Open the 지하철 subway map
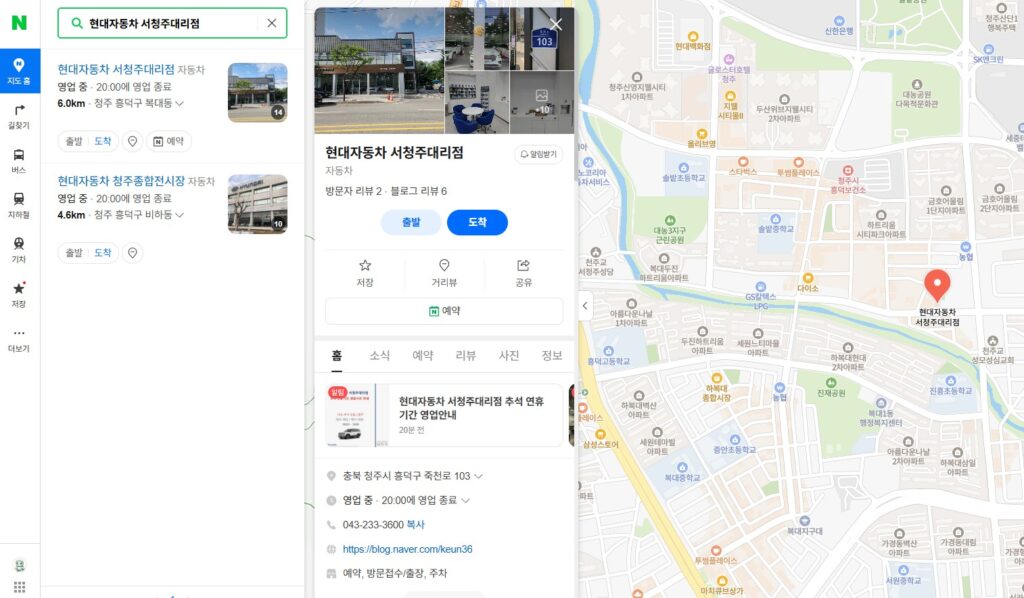Image resolution: width=1024 pixels, height=598 pixels. pyautogui.click(x=19, y=205)
